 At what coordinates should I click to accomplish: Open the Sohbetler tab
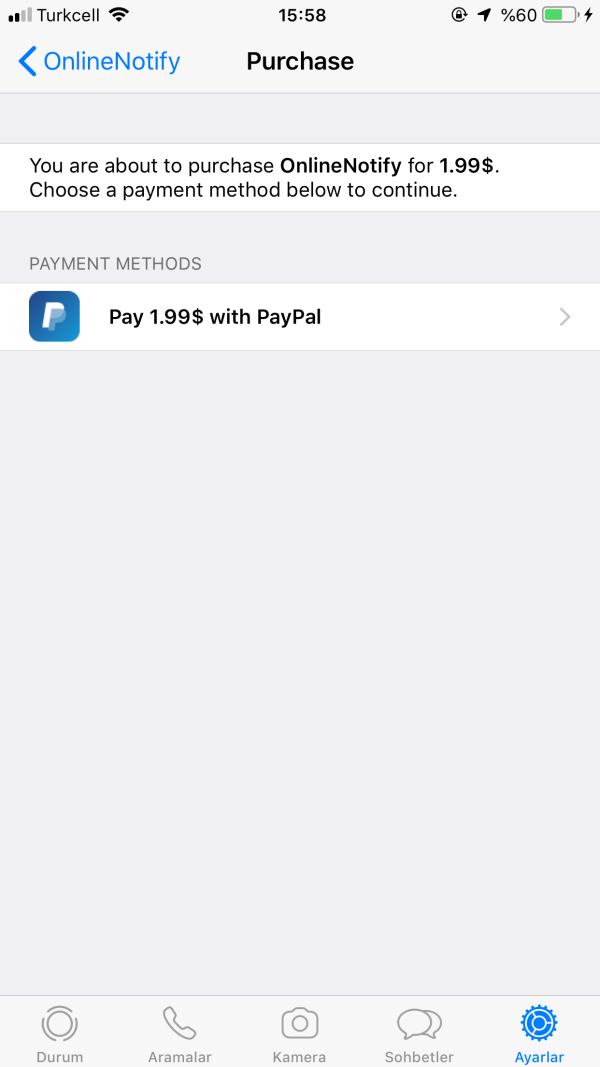point(419,1033)
